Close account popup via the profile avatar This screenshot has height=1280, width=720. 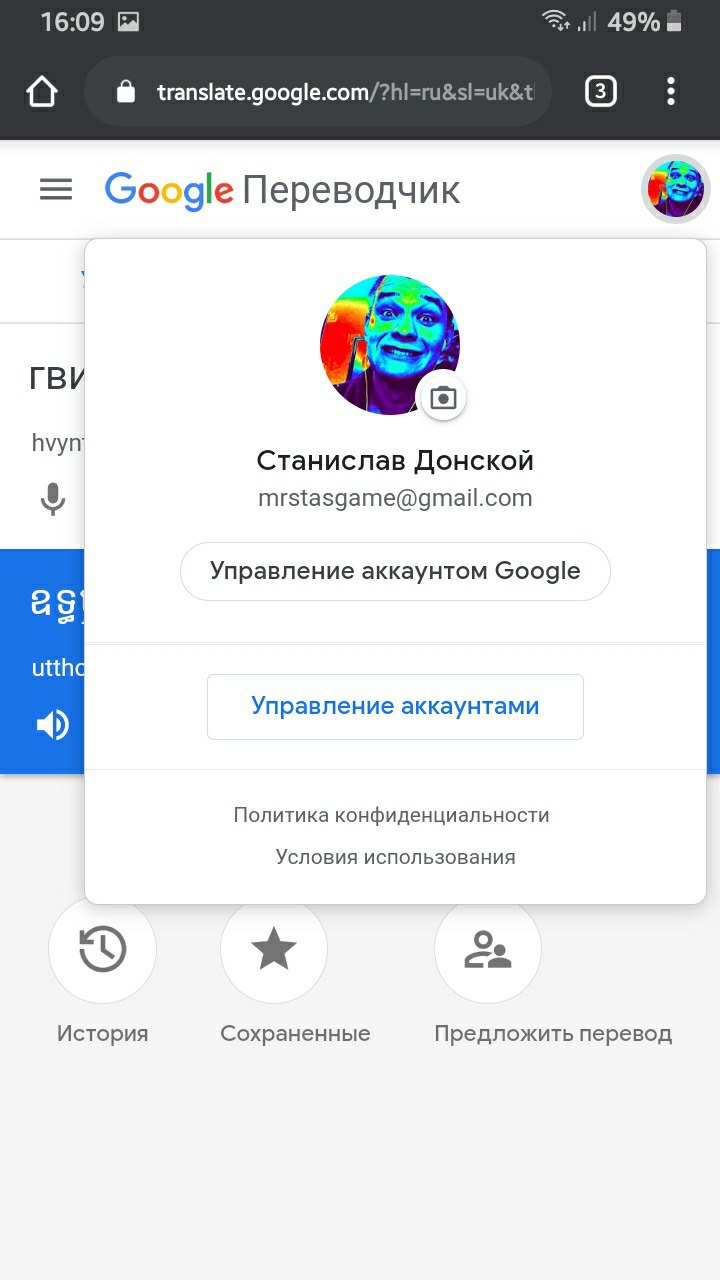point(675,189)
